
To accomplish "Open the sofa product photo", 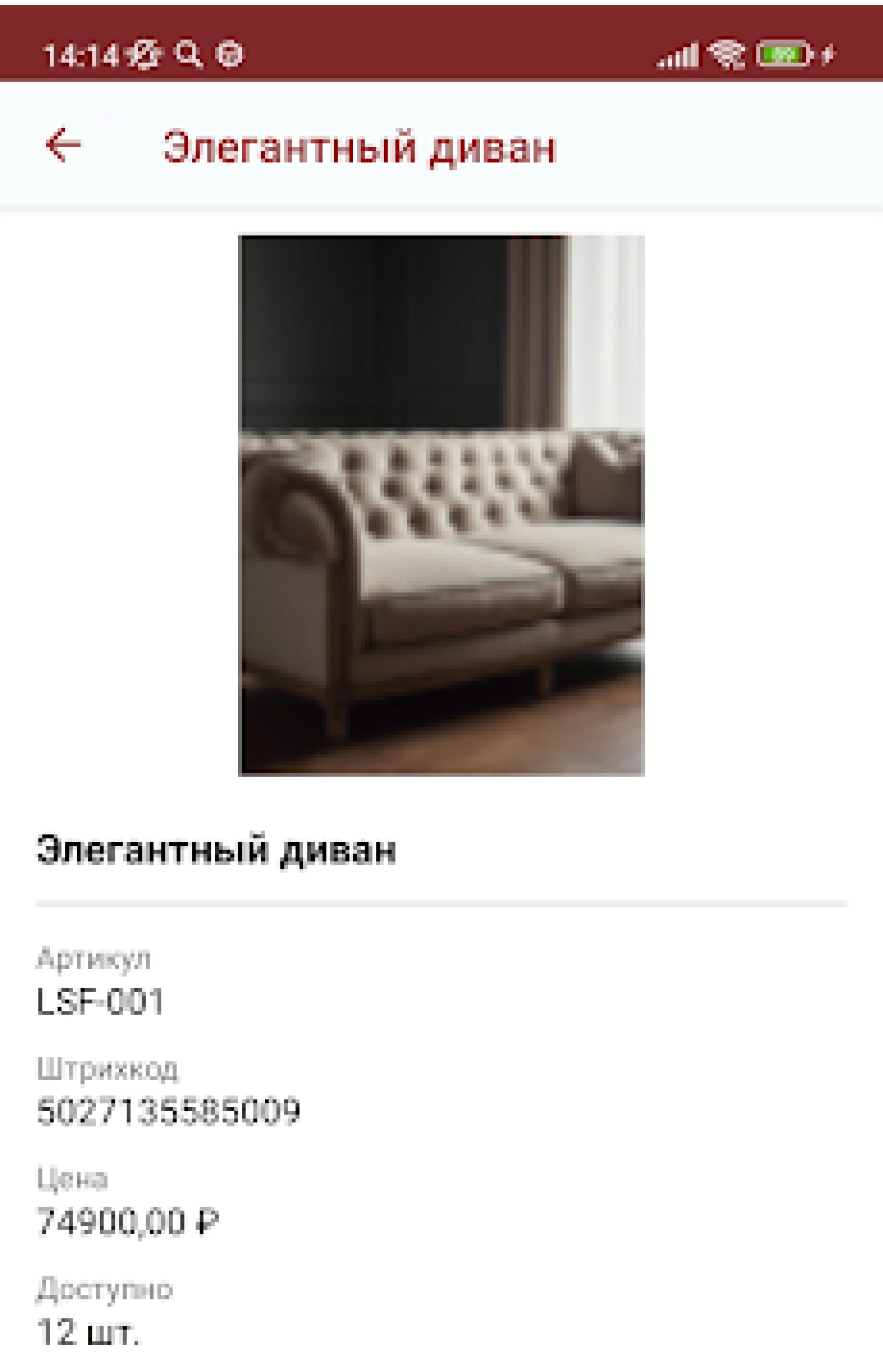I will [x=441, y=505].
